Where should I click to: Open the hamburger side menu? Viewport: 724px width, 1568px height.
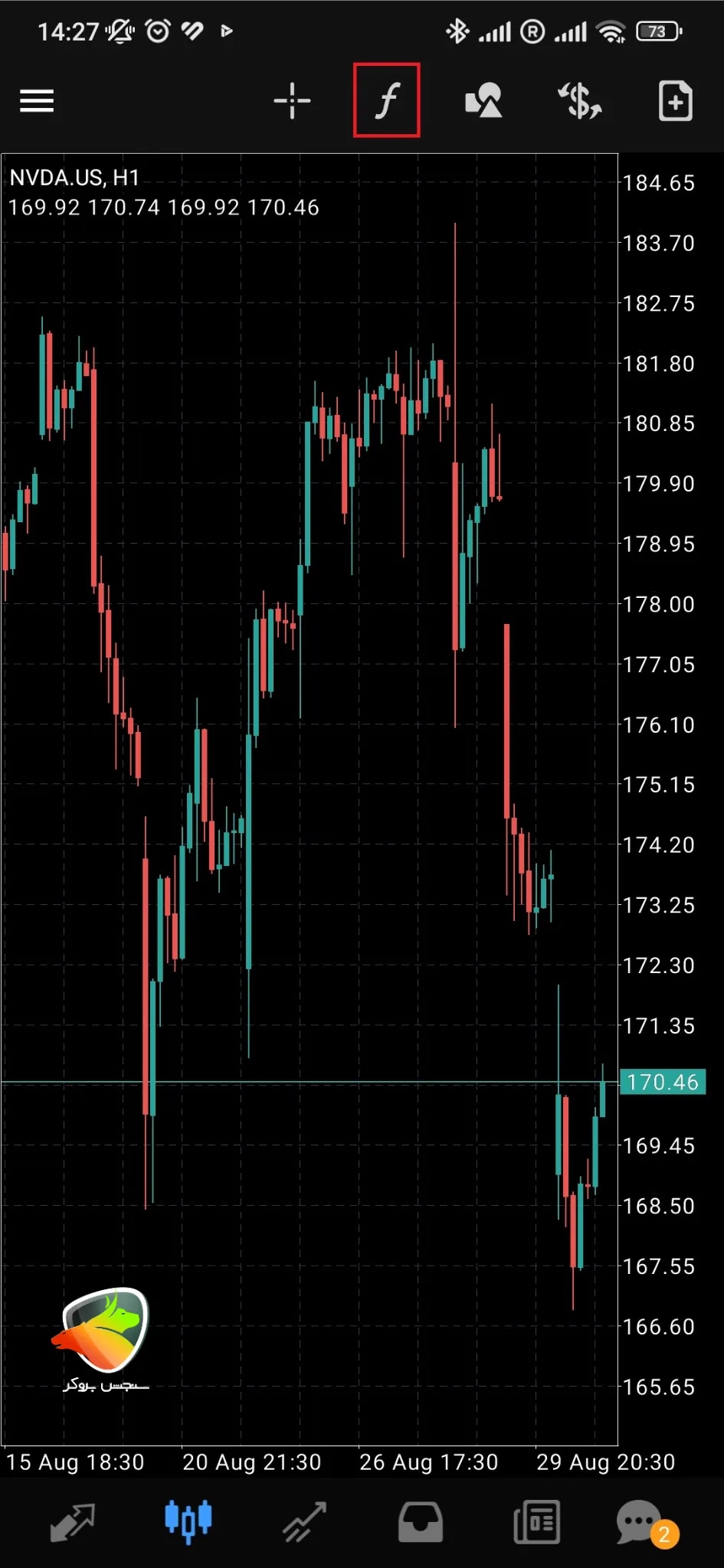(37, 101)
